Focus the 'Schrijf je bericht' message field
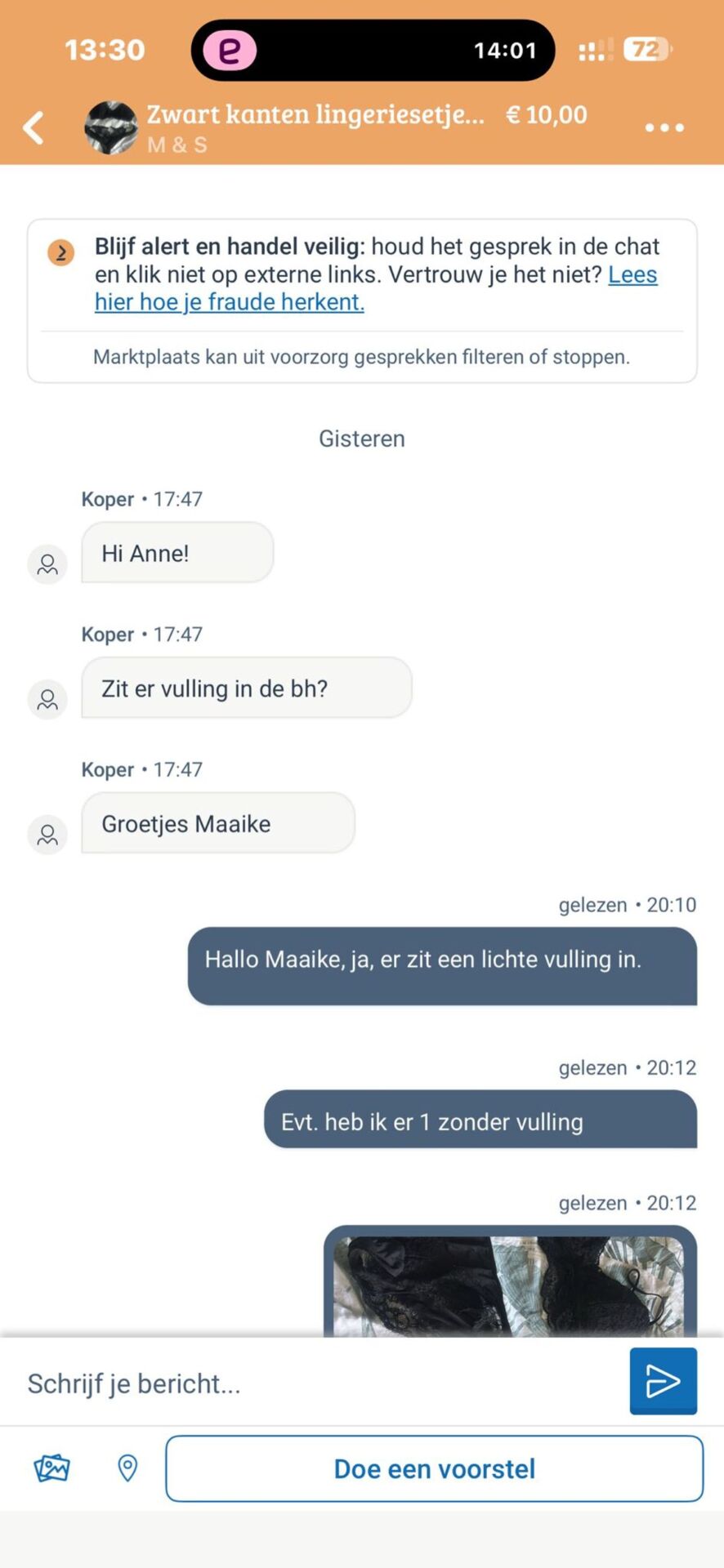 [319, 1383]
